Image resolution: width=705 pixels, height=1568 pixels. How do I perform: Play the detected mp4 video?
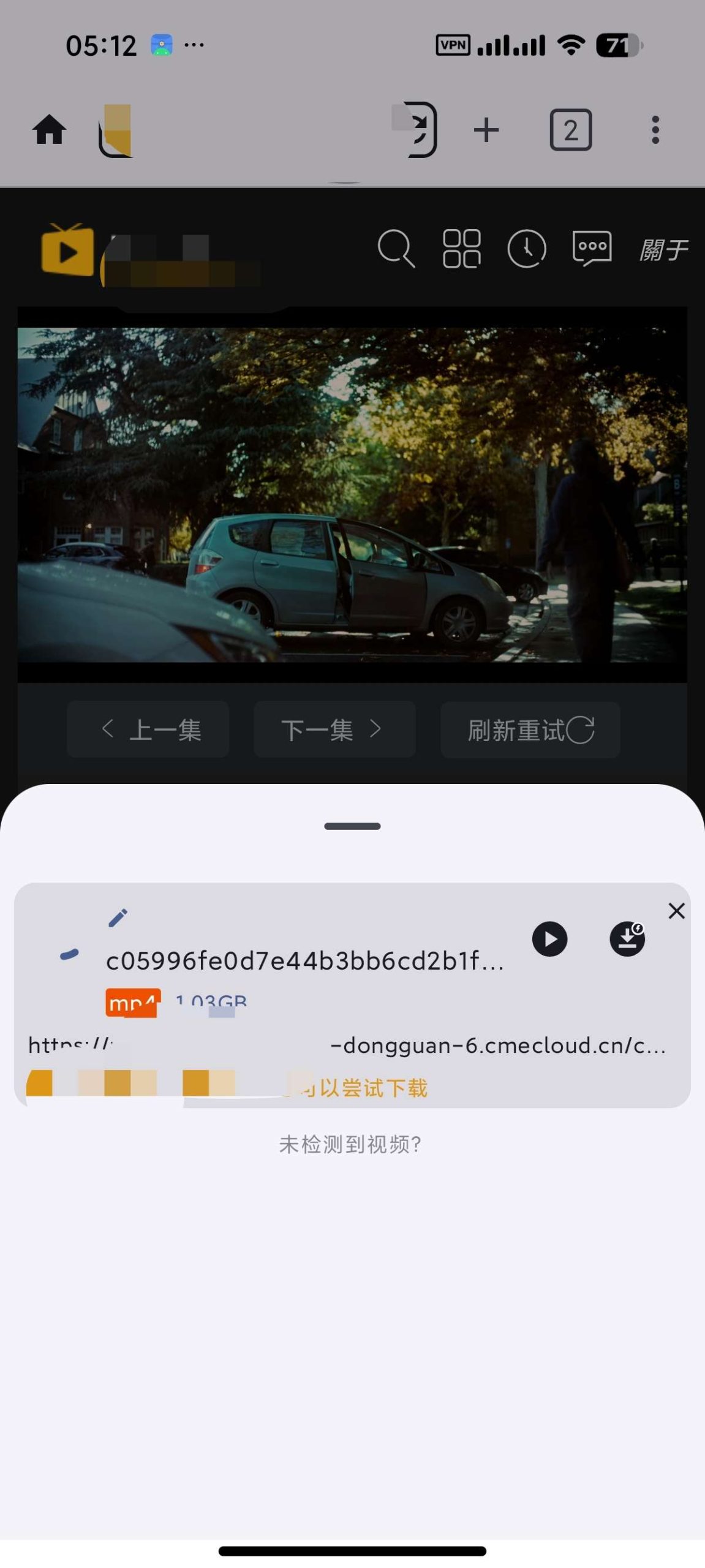tap(549, 939)
